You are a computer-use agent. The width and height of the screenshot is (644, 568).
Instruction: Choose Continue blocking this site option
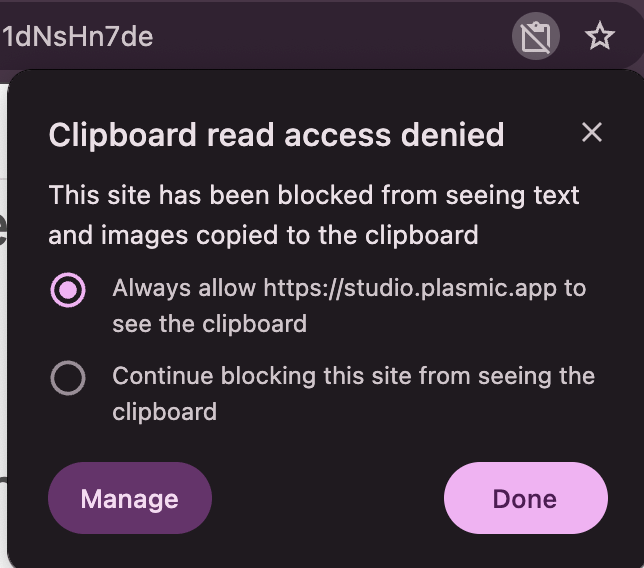click(68, 379)
